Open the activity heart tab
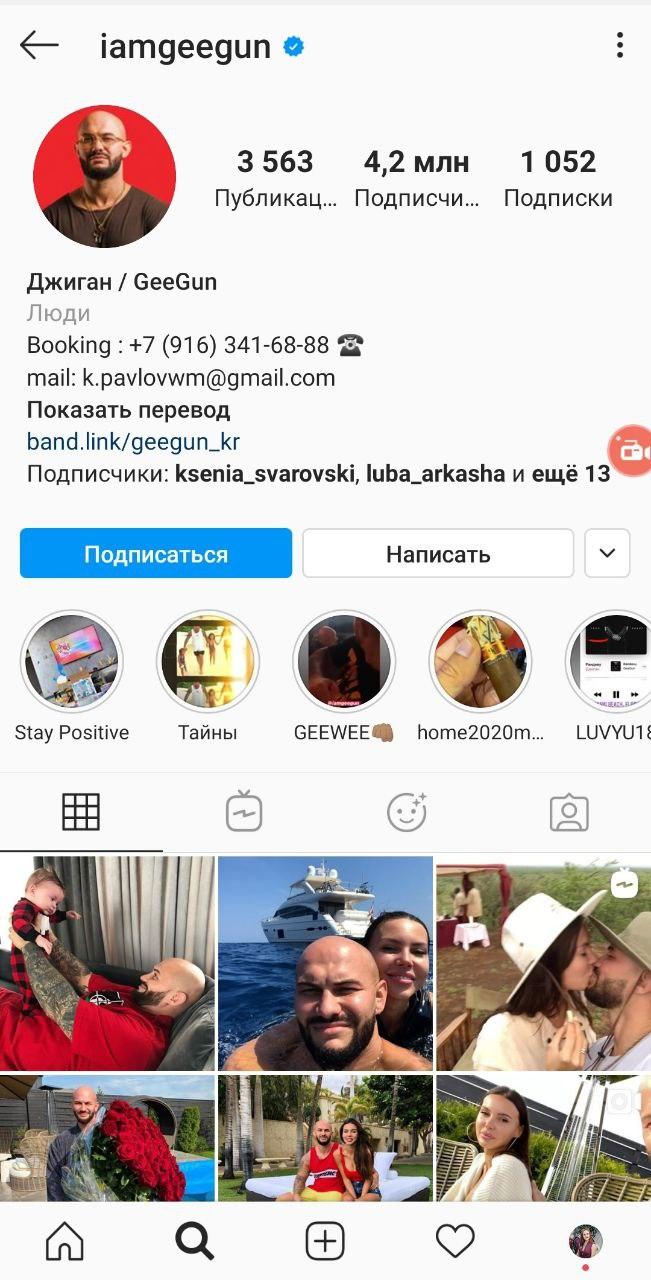651x1280 pixels. pyautogui.click(x=455, y=1241)
